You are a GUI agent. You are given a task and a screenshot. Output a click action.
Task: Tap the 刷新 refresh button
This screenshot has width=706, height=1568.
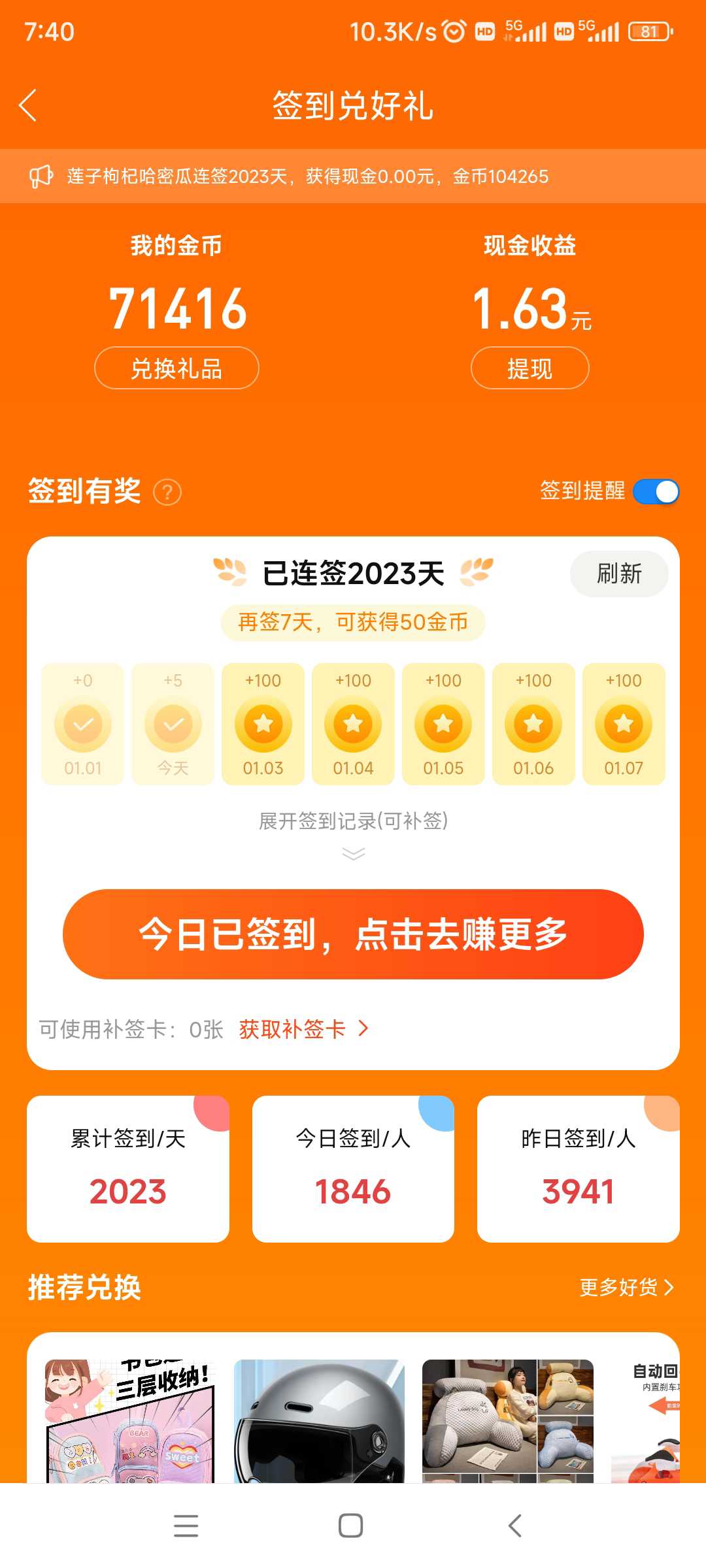pyautogui.click(x=619, y=574)
